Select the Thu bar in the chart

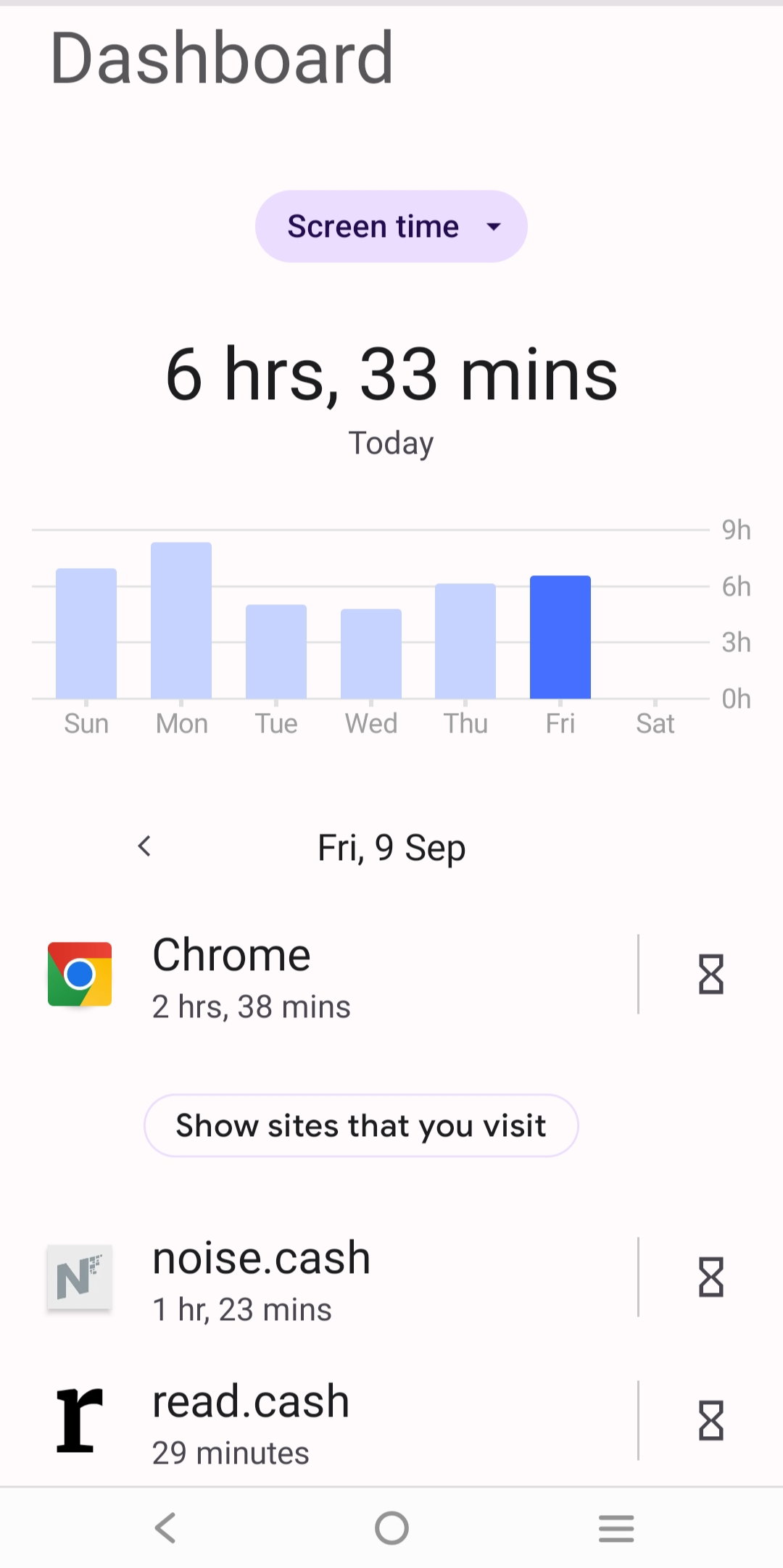pos(465,641)
